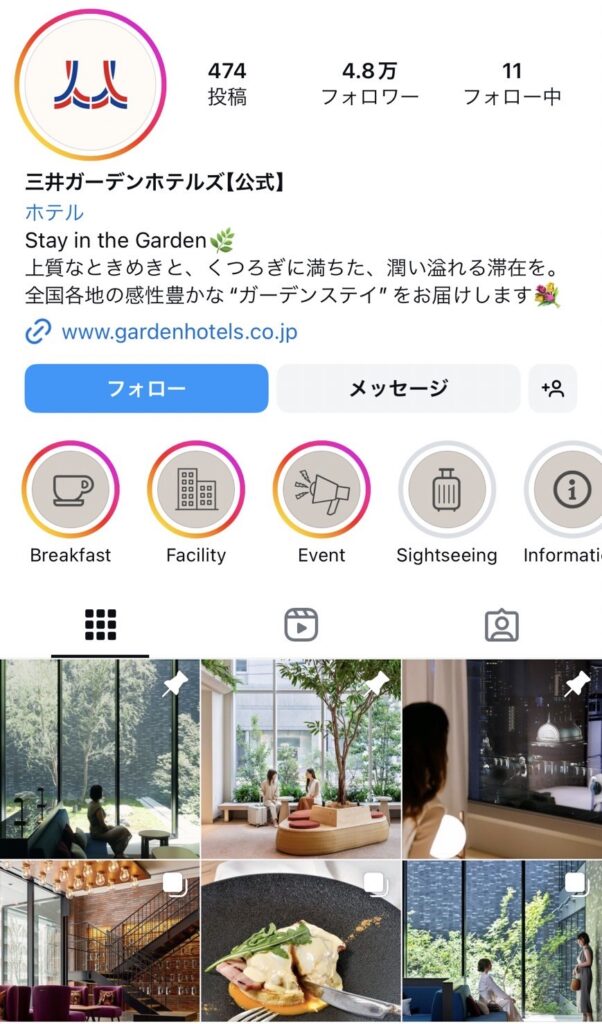Open the eggs Benedict dish post

(x=301, y=942)
